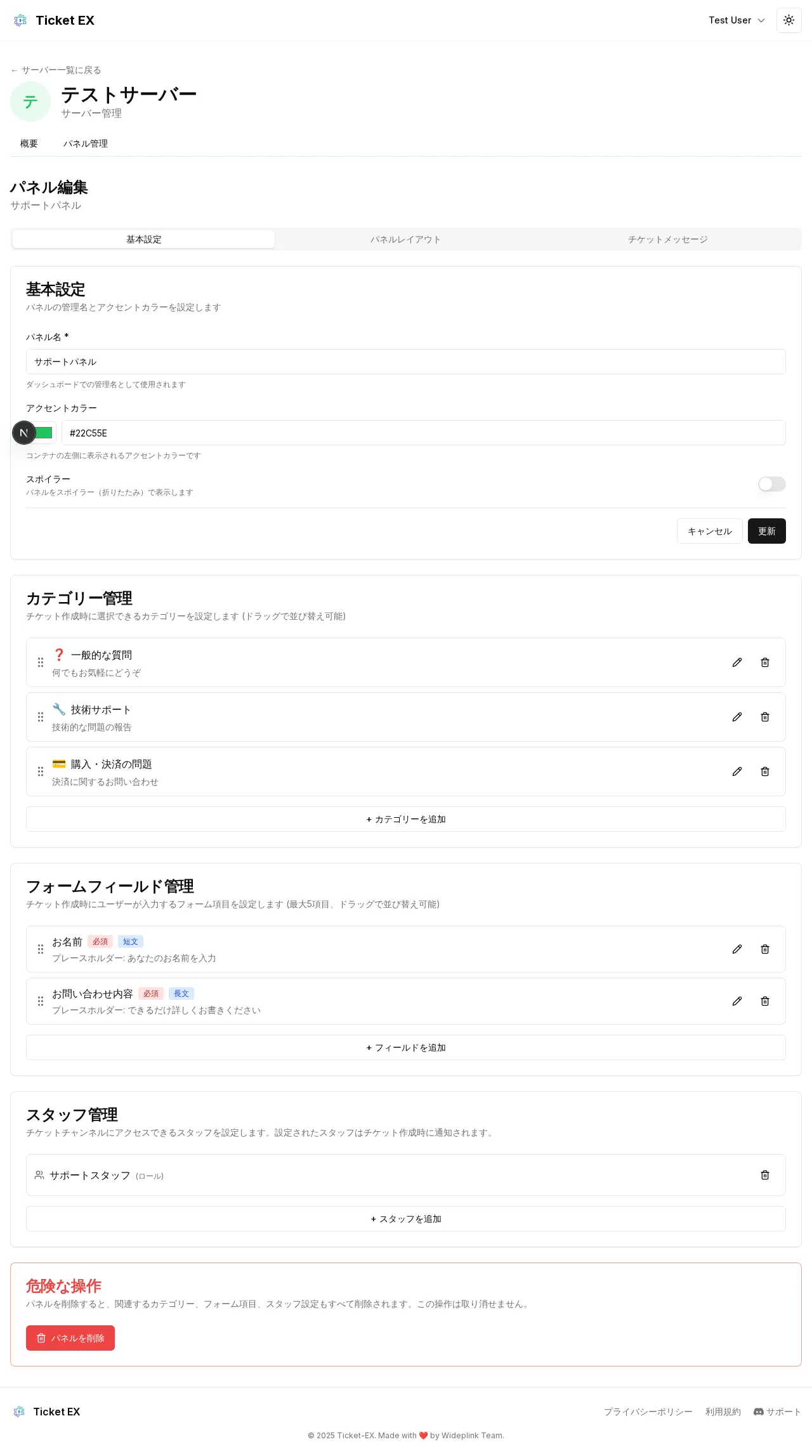Switch to the 概要 tab
Screen dimensions: 812x1456
pyautogui.click(x=29, y=143)
